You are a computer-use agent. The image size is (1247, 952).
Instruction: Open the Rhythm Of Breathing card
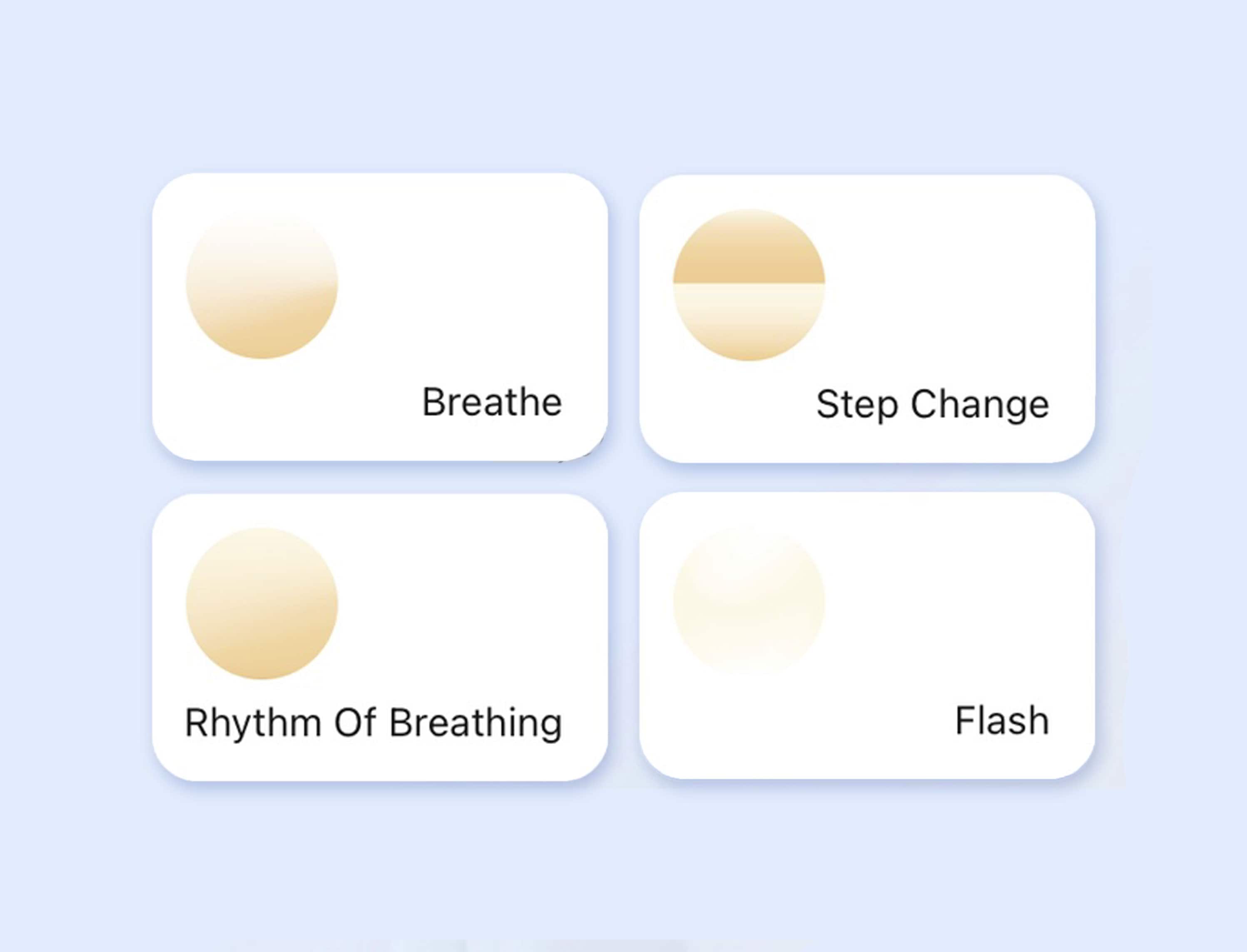click(x=380, y=637)
